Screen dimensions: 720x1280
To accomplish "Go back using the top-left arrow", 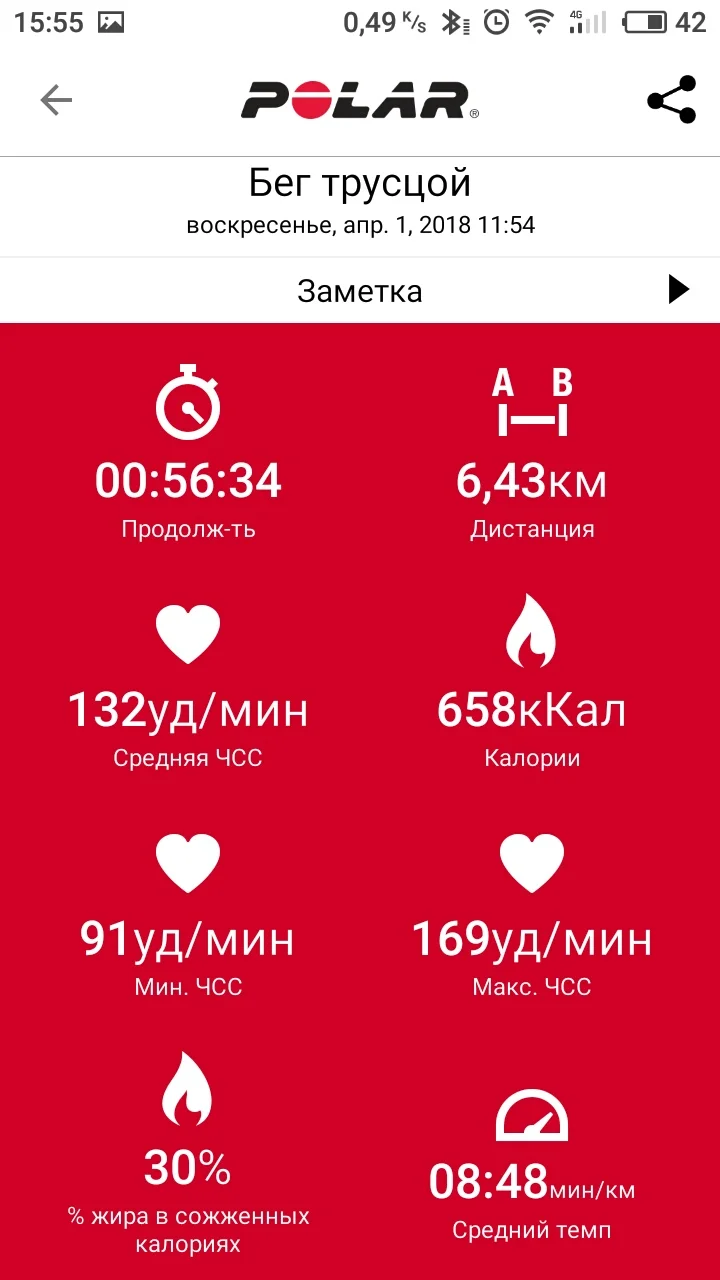I will [56, 100].
